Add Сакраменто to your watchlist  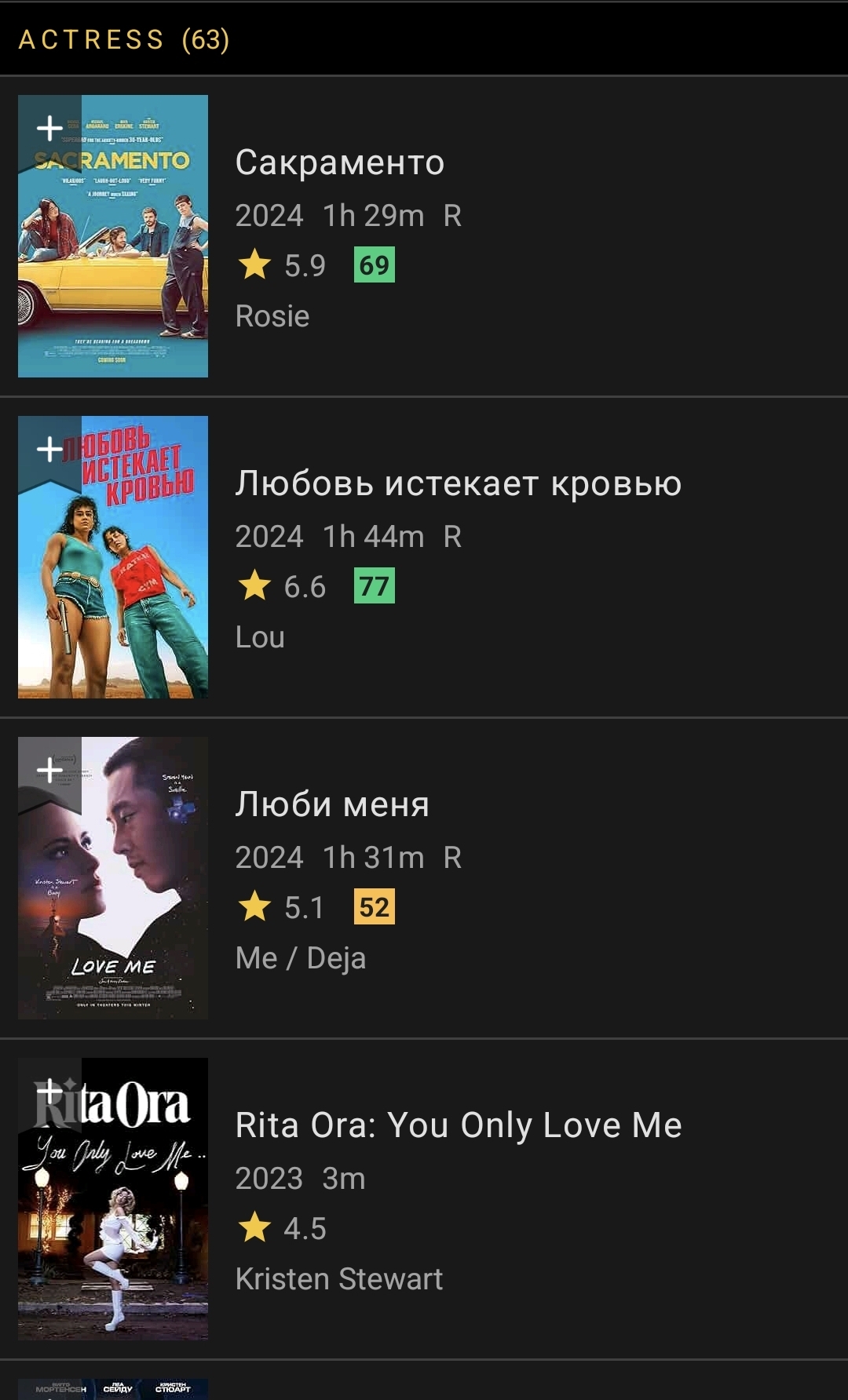click(49, 128)
